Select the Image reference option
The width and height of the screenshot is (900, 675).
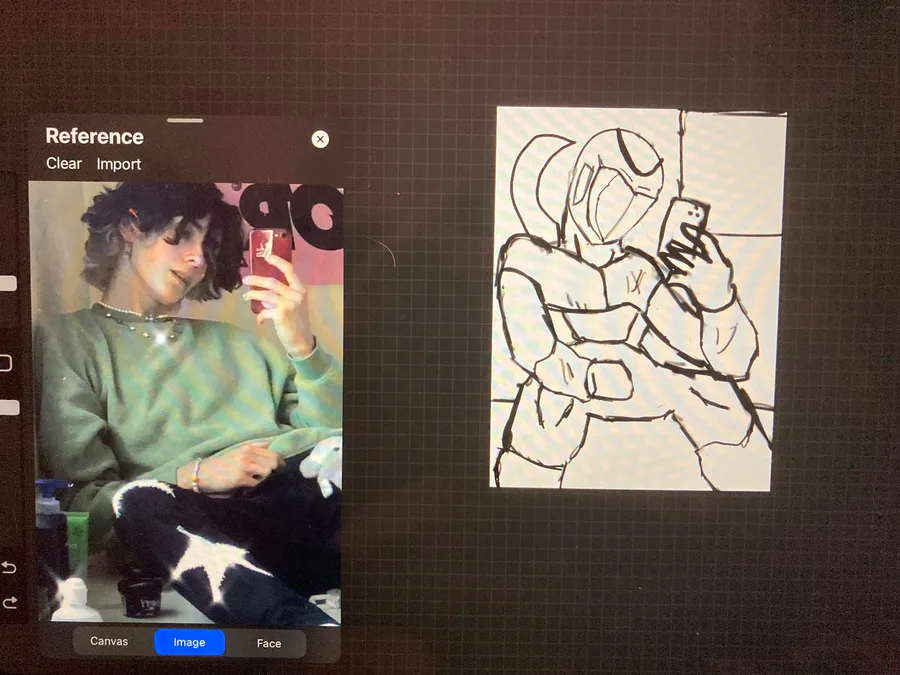tap(189, 643)
